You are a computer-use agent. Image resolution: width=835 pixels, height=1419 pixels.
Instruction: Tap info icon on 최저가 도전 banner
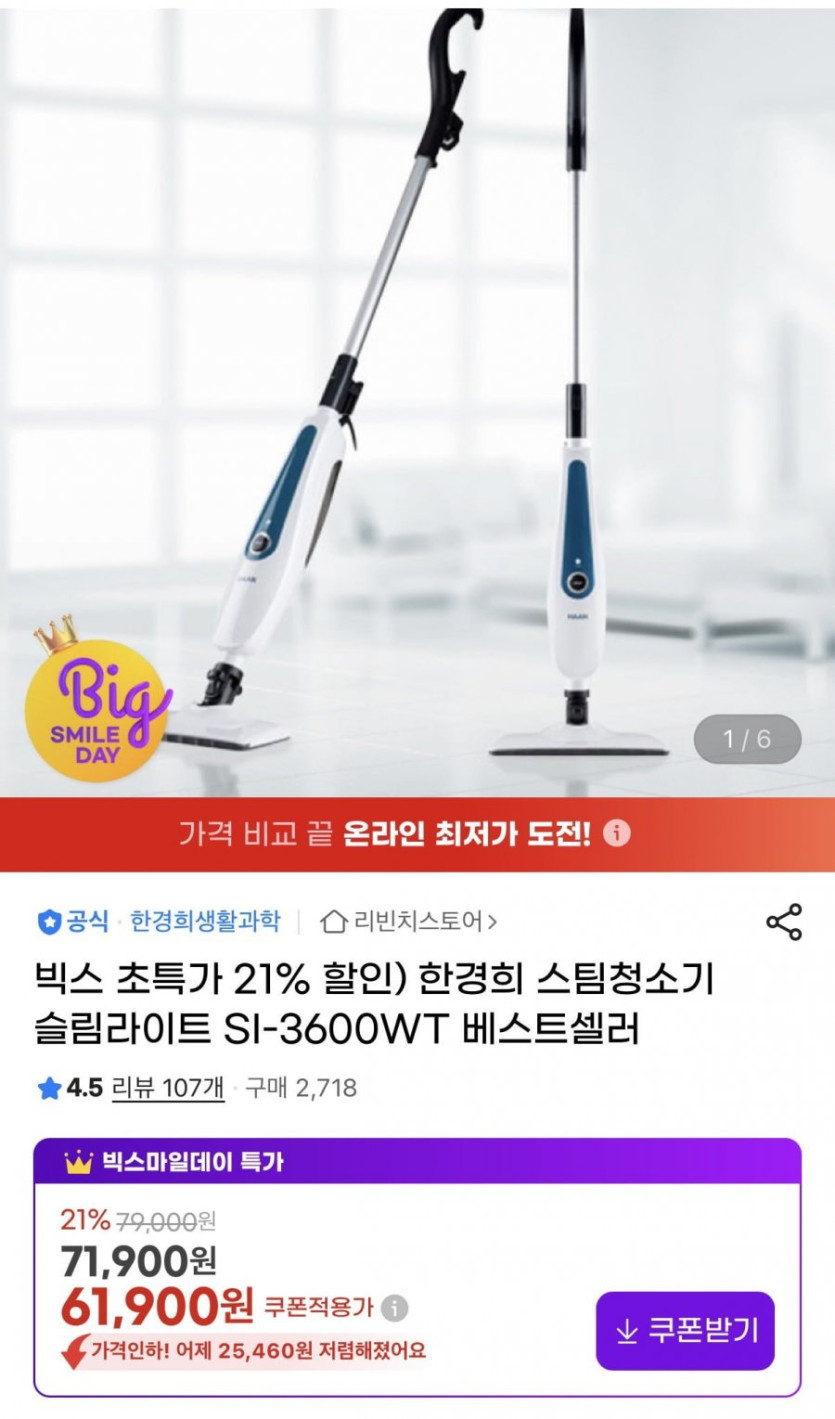(x=617, y=833)
